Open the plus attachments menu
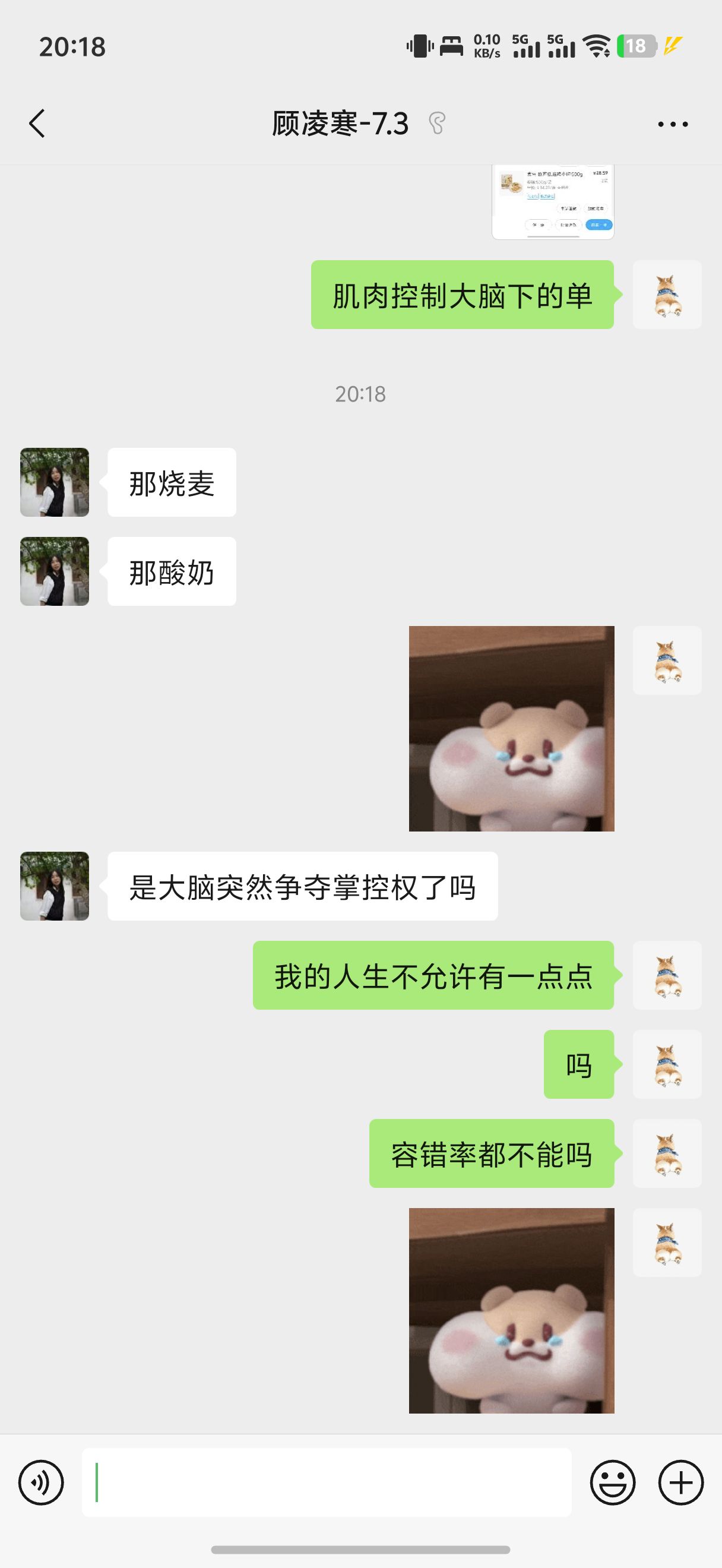The image size is (722, 1568). tap(680, 1482)
